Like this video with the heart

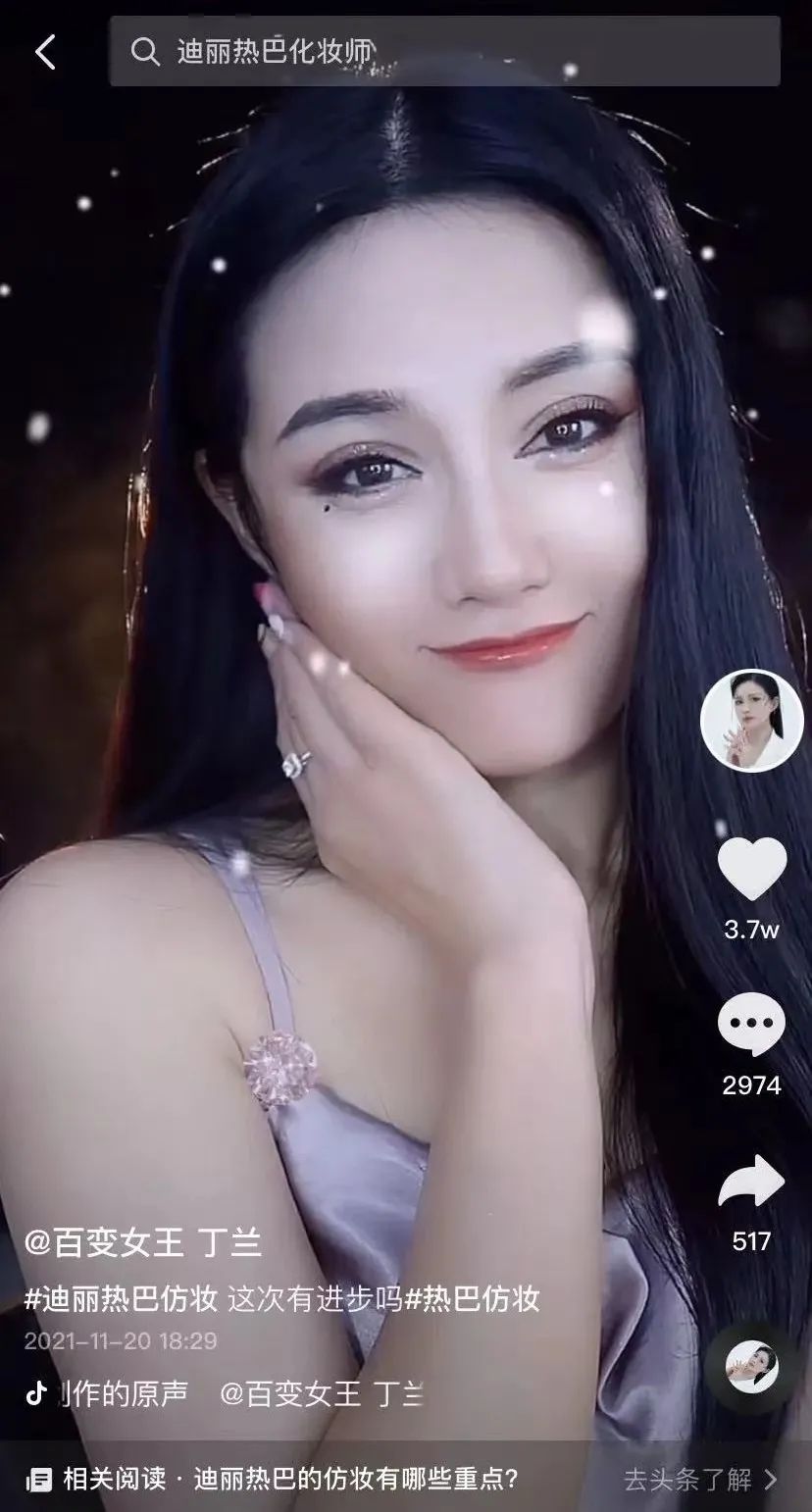(751, 869)
